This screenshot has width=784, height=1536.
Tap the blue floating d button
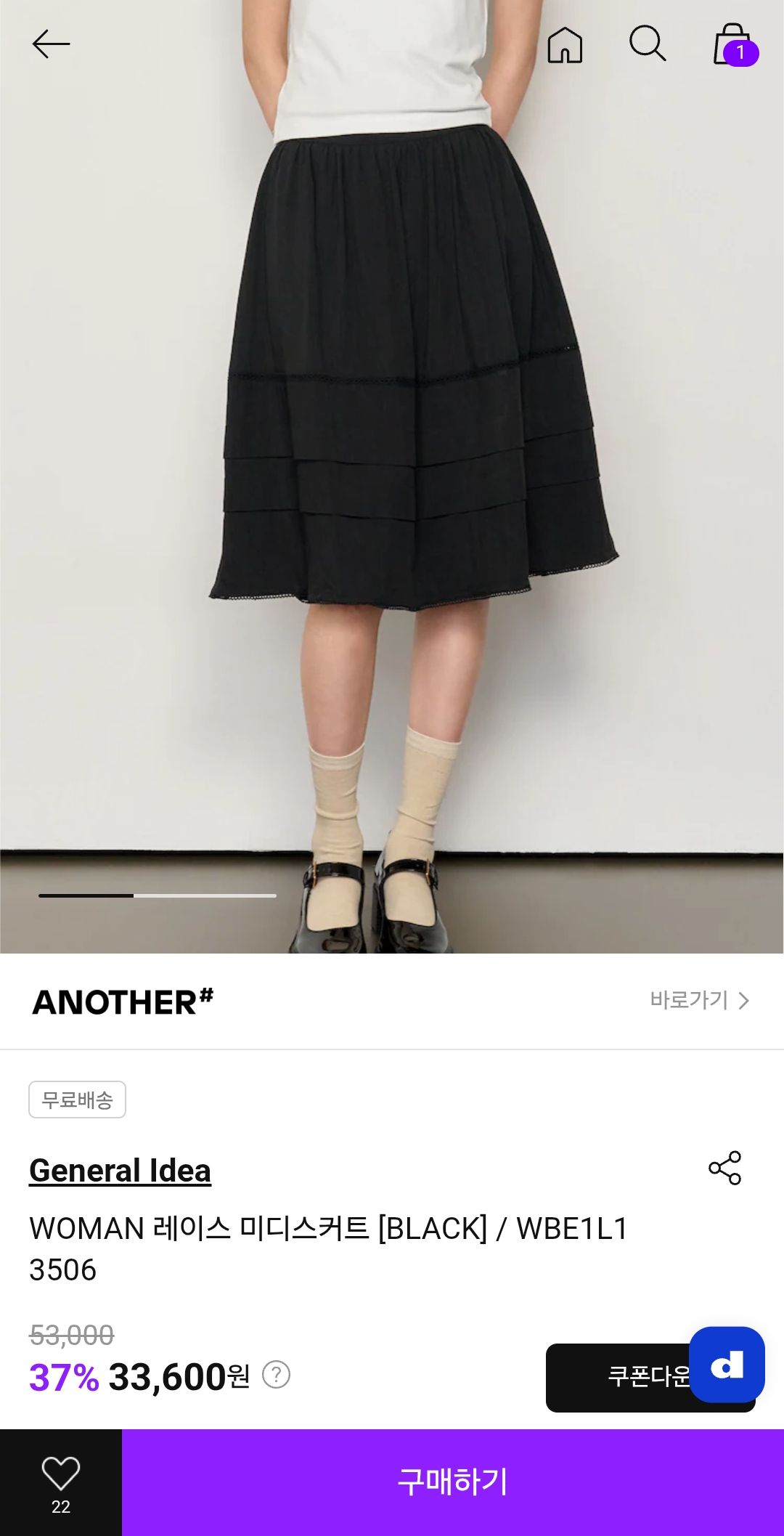(x=727, y=1365)
